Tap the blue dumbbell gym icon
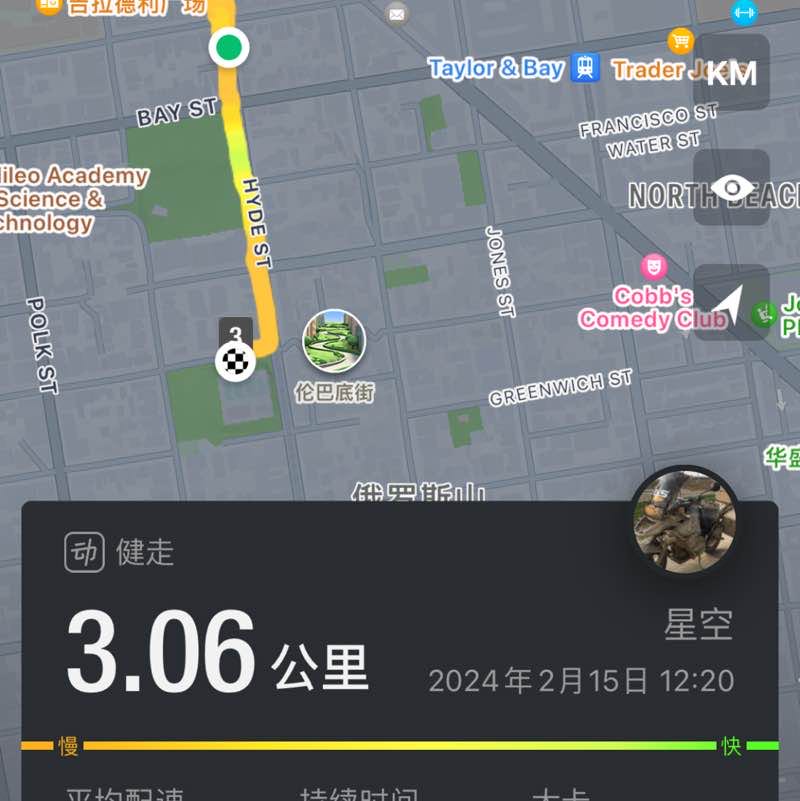This screenshot has width=800, height=801. tap(743, 11)
